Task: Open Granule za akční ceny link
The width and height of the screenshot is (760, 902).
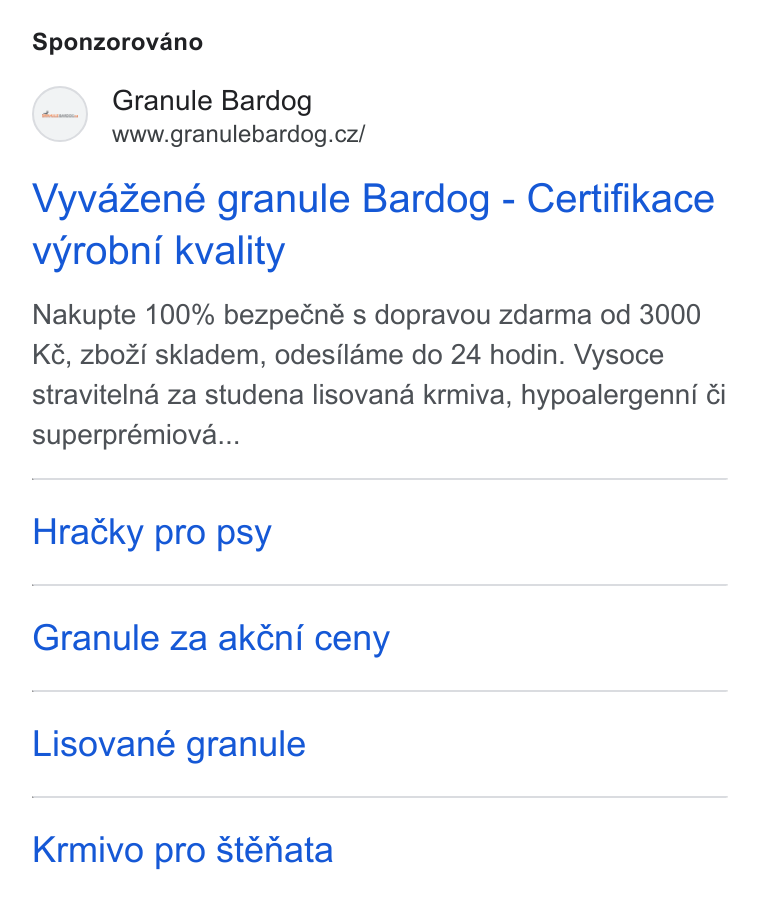Action: pyautogui.click(x=211, y=639)
